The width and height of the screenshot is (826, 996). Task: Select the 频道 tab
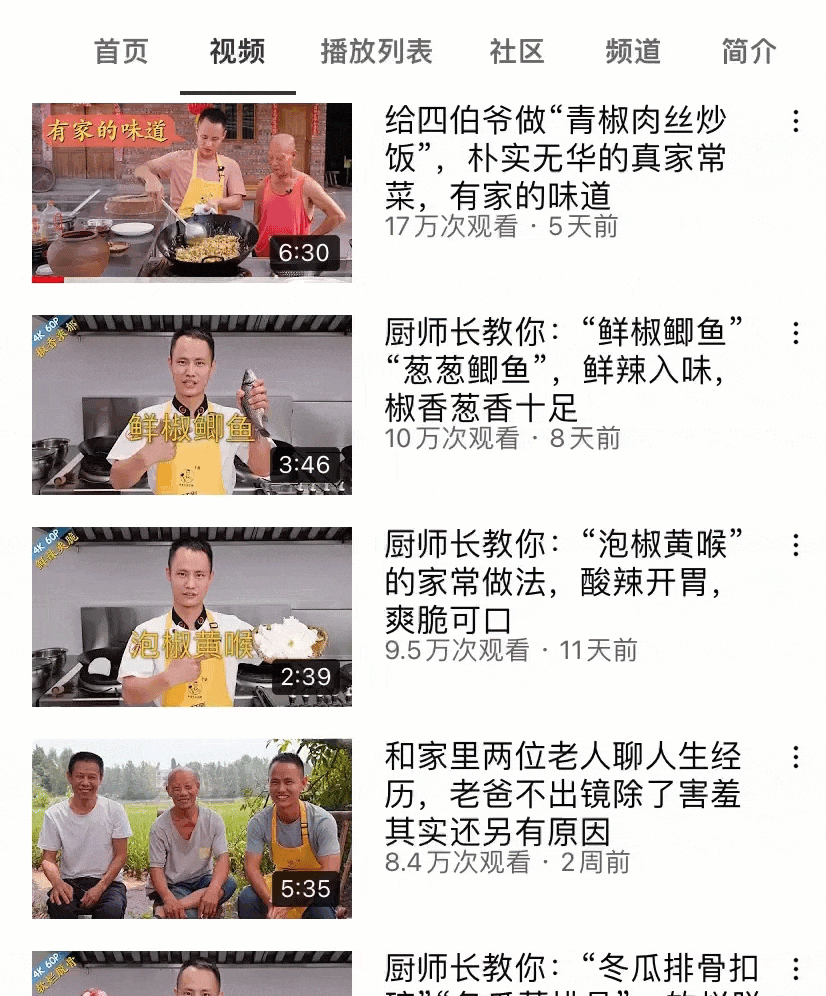pos(633,51)
